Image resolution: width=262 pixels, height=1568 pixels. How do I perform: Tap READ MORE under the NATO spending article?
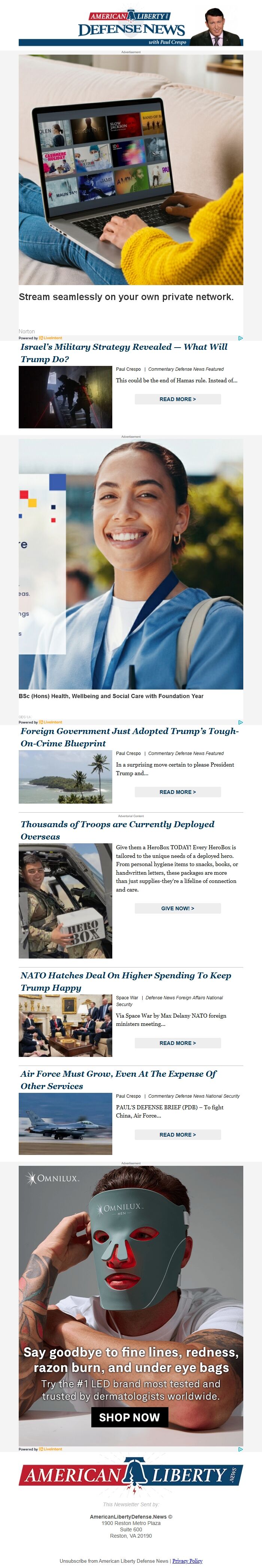coord(177,1043)
